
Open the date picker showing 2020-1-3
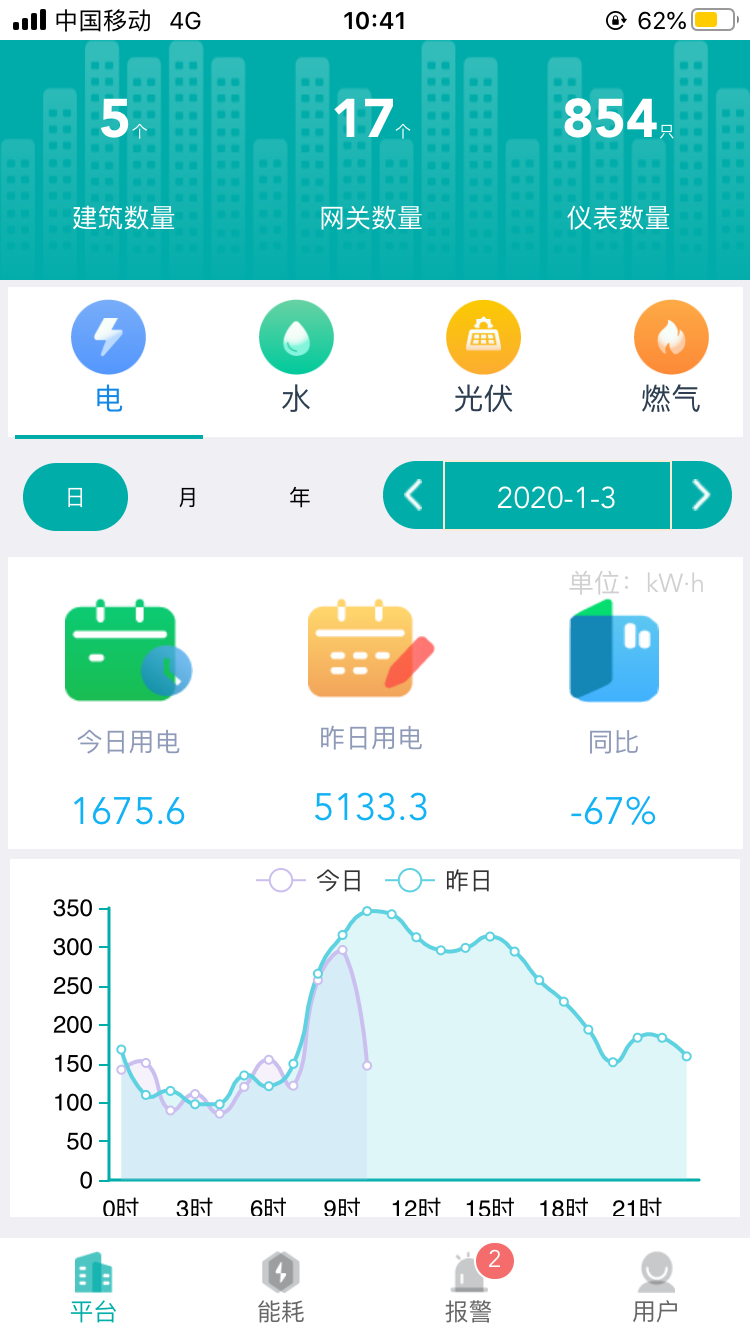pyautogui.click(x=556, y=496)
